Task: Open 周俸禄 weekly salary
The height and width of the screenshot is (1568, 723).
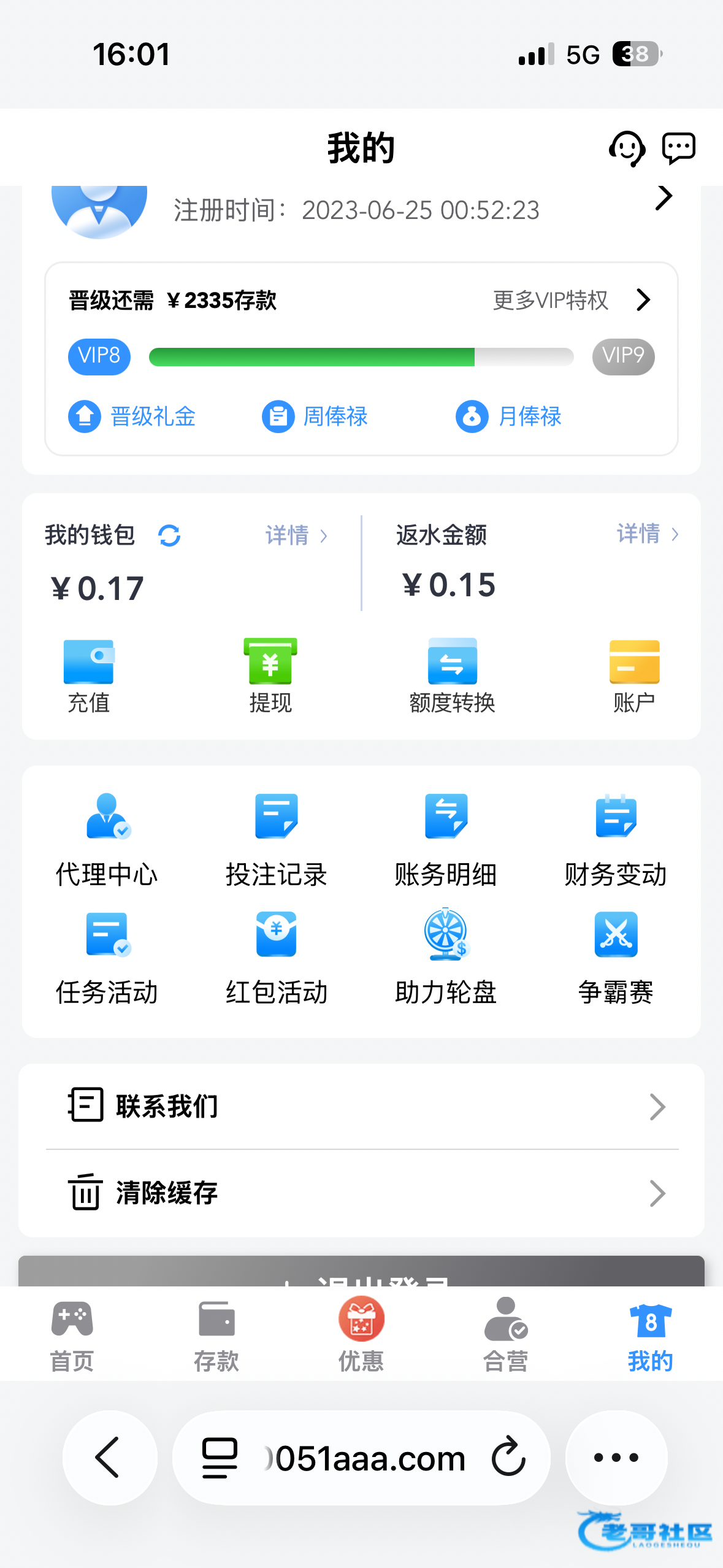Action: click(x=315, y=417)
